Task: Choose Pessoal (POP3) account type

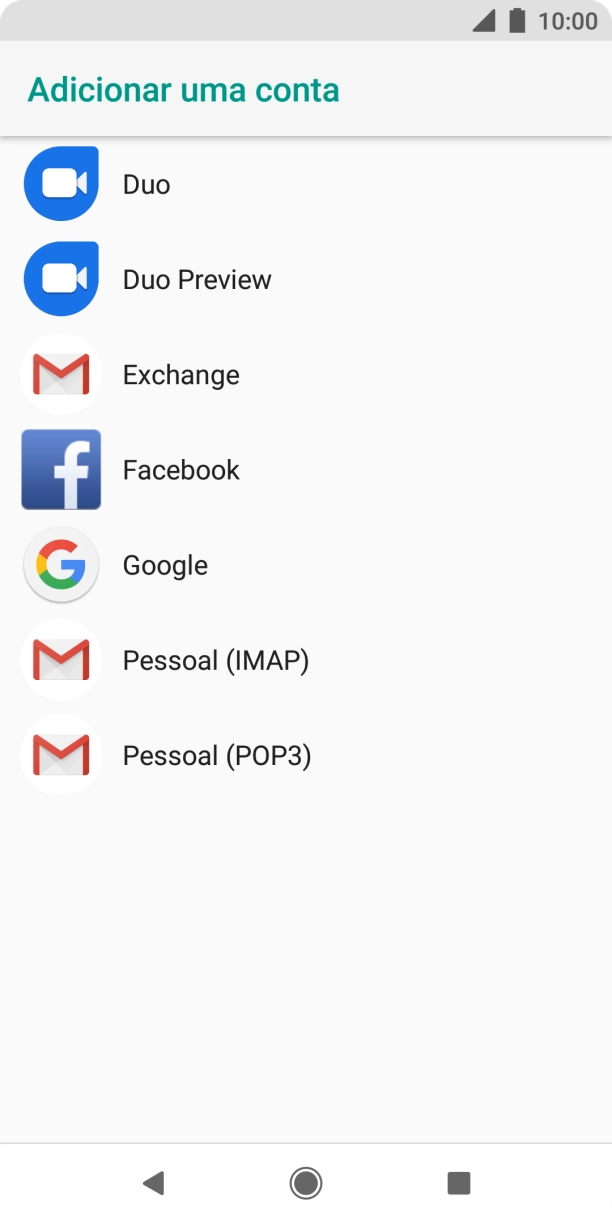Action: coord(216,756)
